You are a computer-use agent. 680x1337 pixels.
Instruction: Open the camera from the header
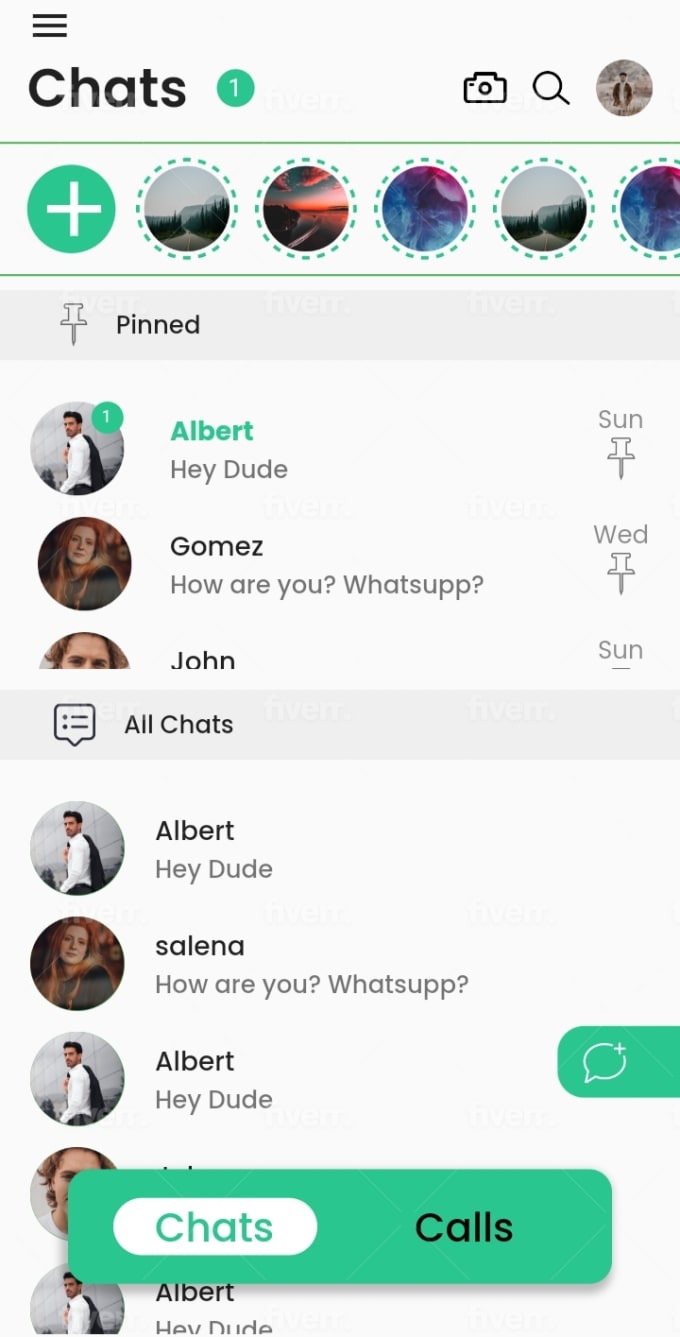(x=485, y=88)
